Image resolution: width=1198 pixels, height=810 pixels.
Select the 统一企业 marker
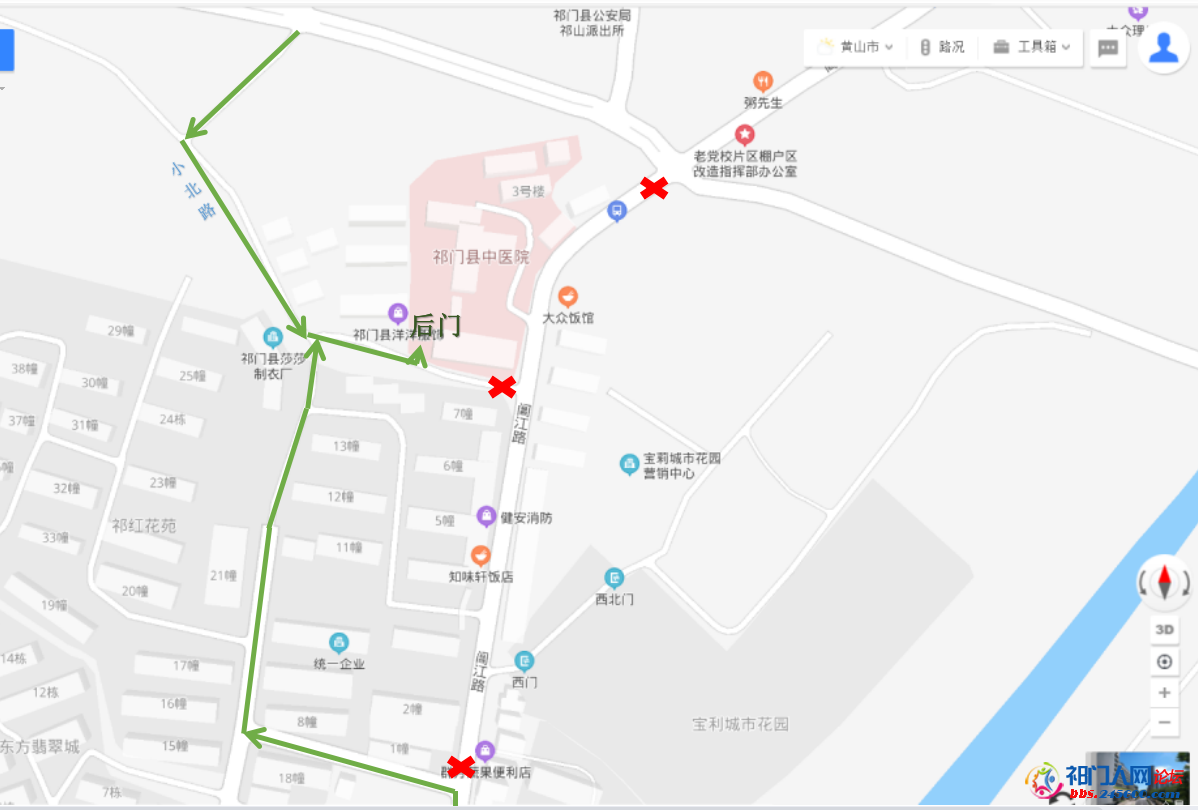tap(339, 642)
